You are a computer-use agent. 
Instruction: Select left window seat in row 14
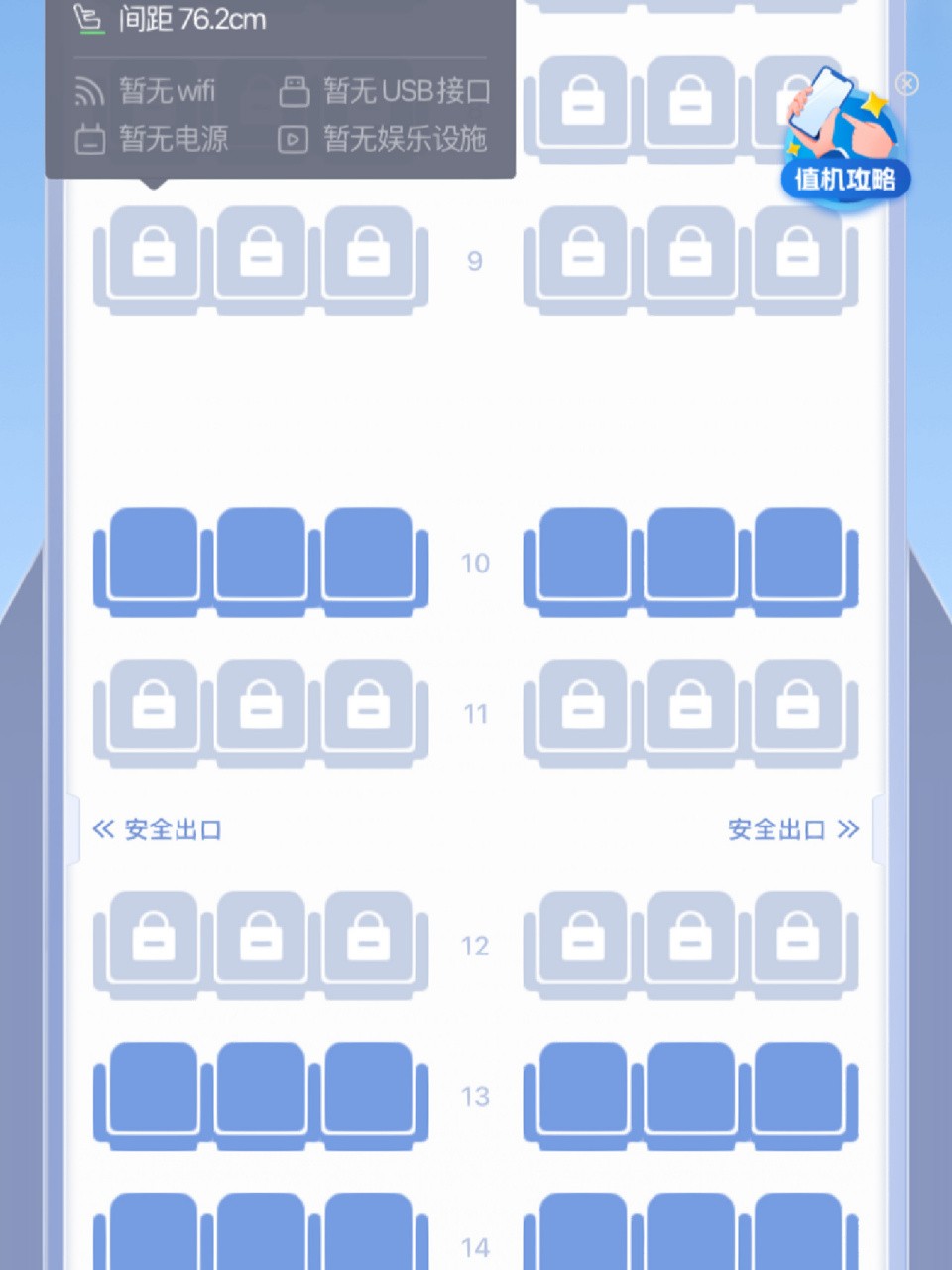(x=153, y=1235)
